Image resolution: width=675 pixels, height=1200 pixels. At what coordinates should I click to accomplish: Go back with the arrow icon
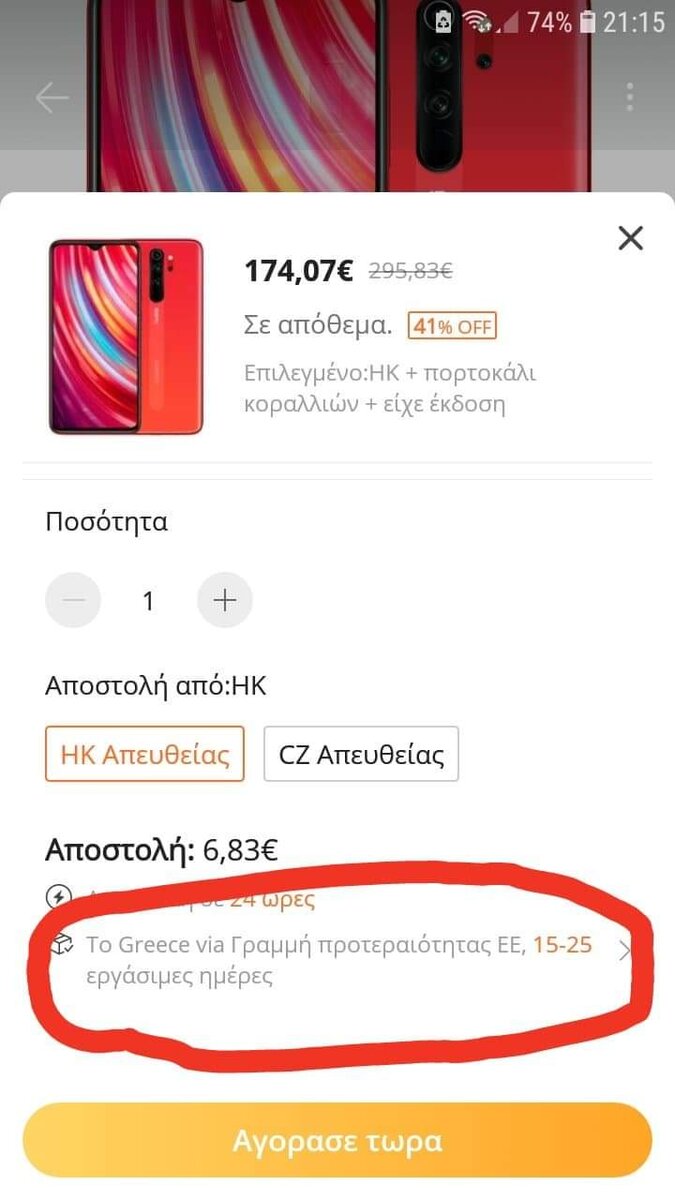[x=52, y=97]
